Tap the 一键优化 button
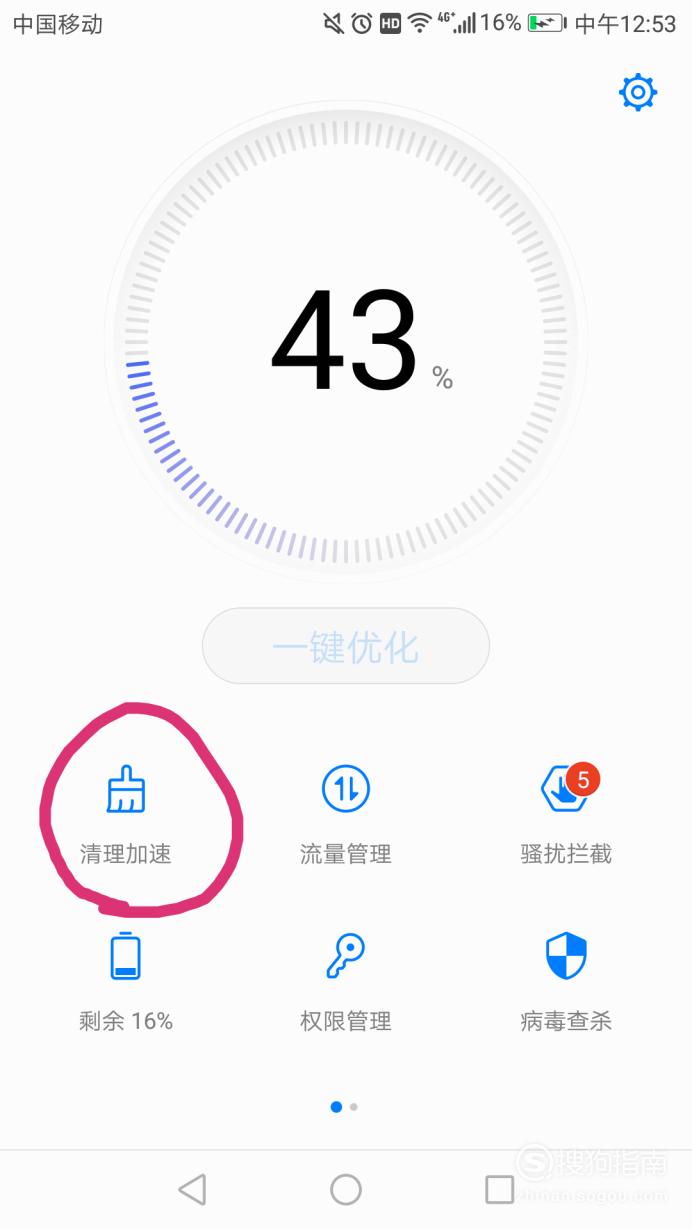Screen dimensions: 692x1230 [346, 646]
